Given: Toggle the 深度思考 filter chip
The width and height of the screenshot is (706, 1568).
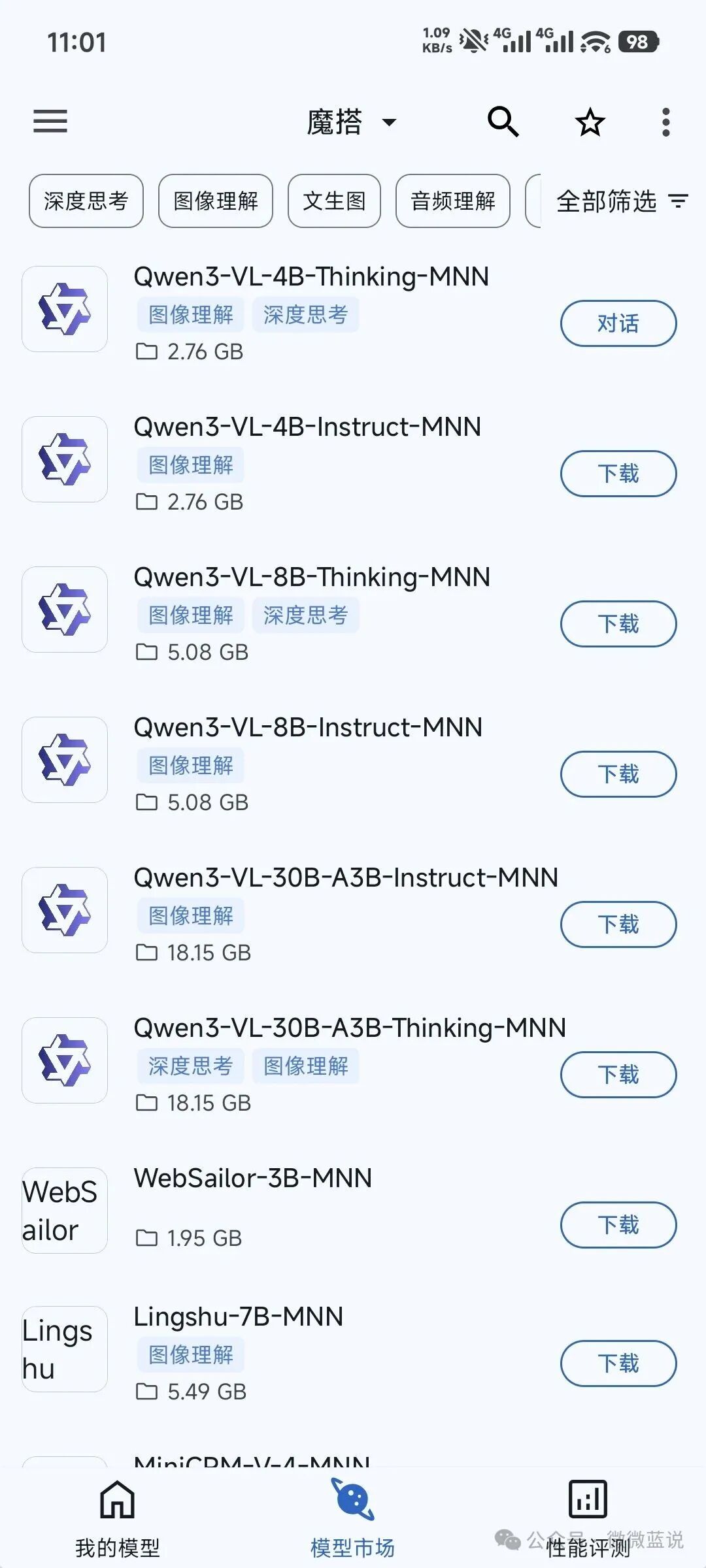Looking at the screenshot, I should tap(86, 201).
